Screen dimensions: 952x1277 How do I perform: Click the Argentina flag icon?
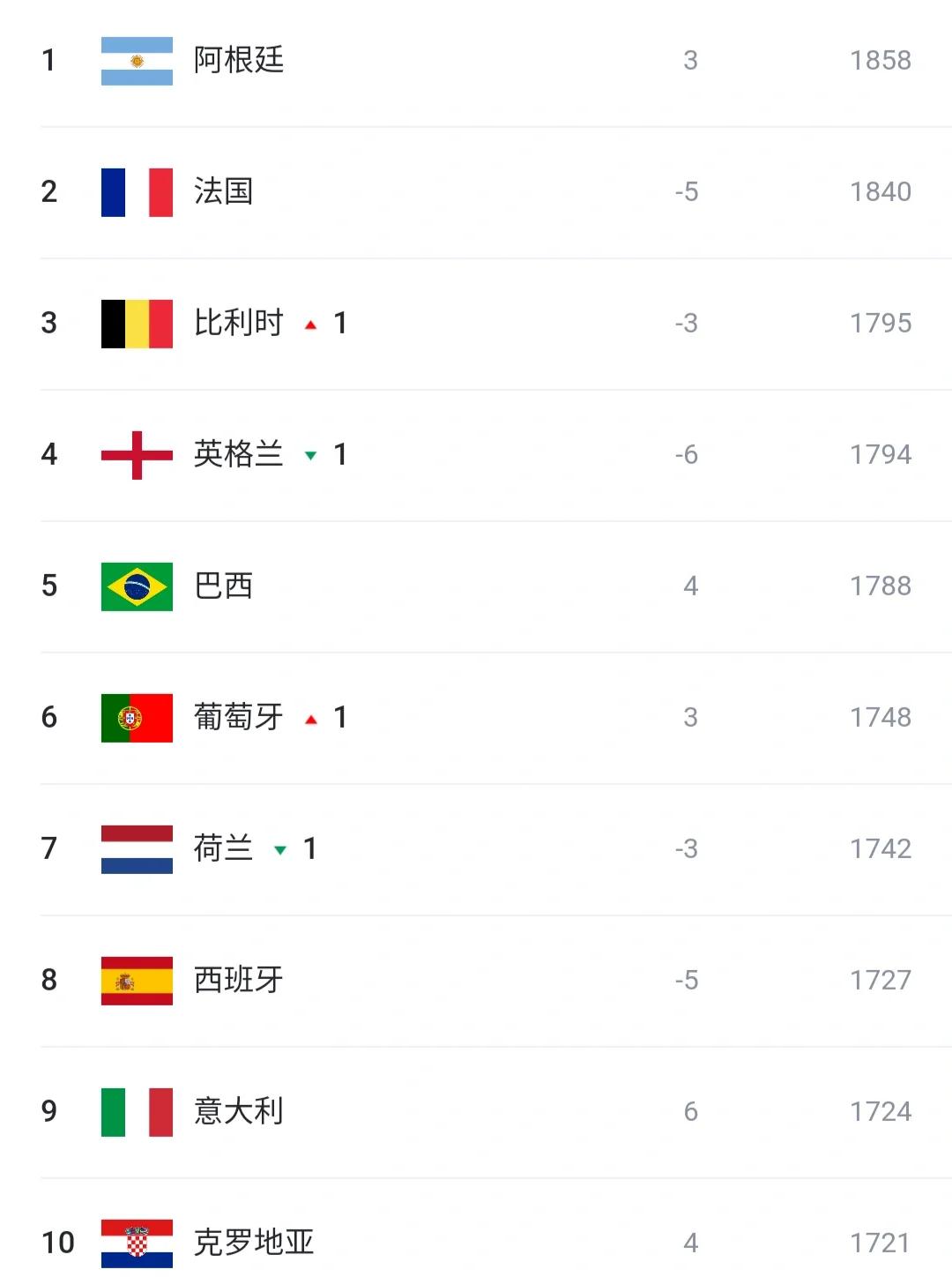pyautogui.click(x=137, y=59)
